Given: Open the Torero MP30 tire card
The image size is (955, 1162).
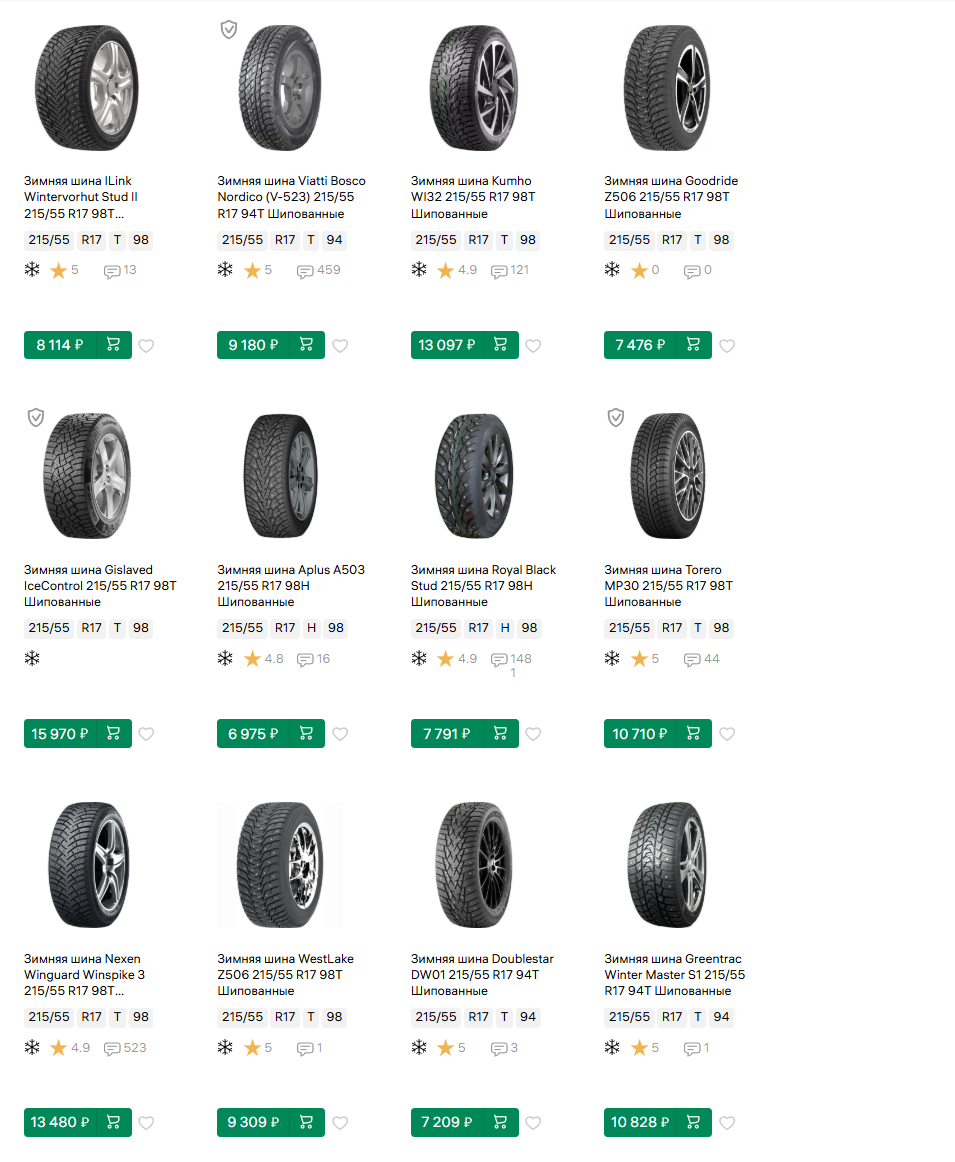Looking at the screenshot, I should click(668, 585).
